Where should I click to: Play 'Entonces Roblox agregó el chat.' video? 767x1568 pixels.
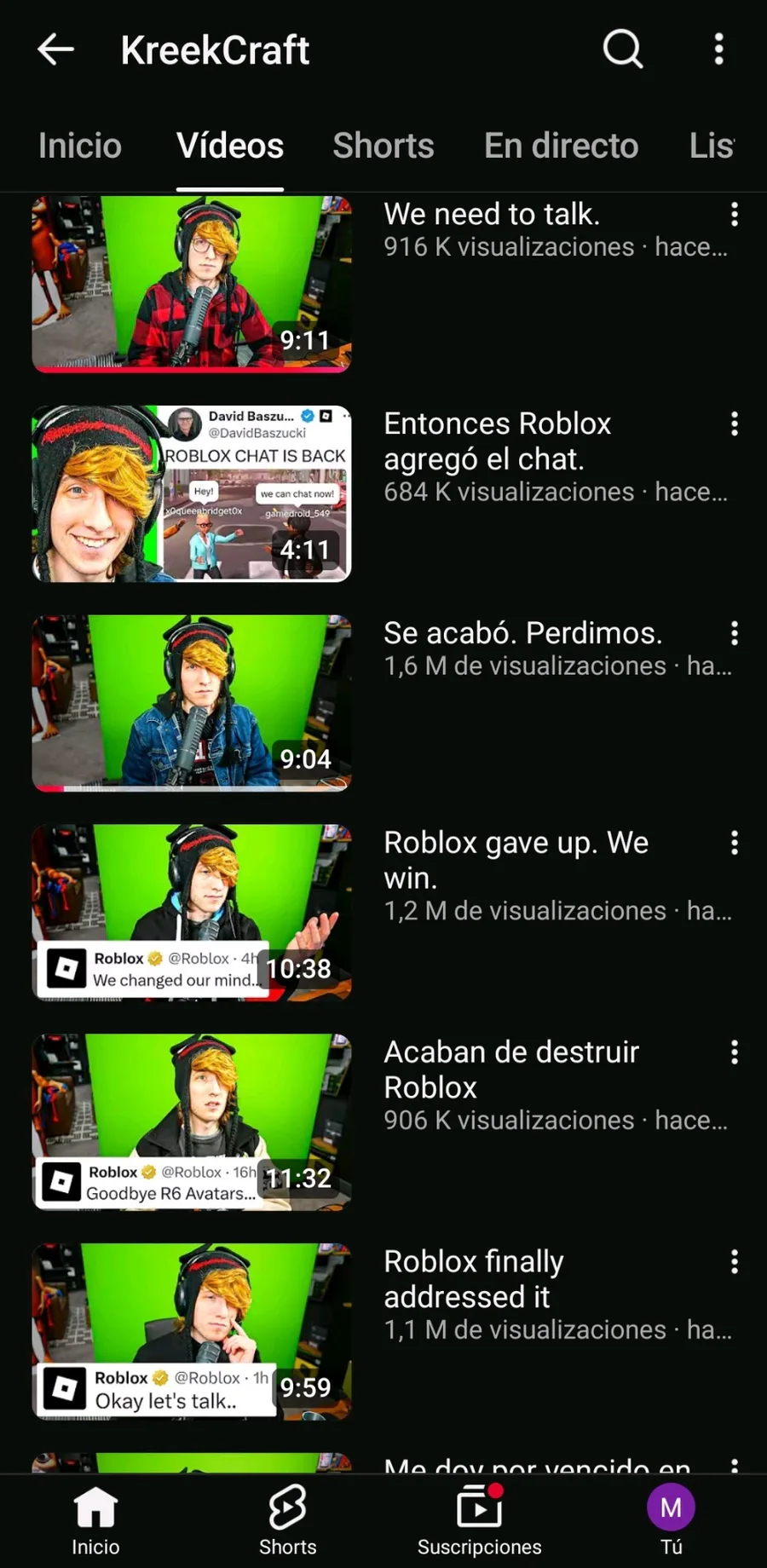click(192, 493)
